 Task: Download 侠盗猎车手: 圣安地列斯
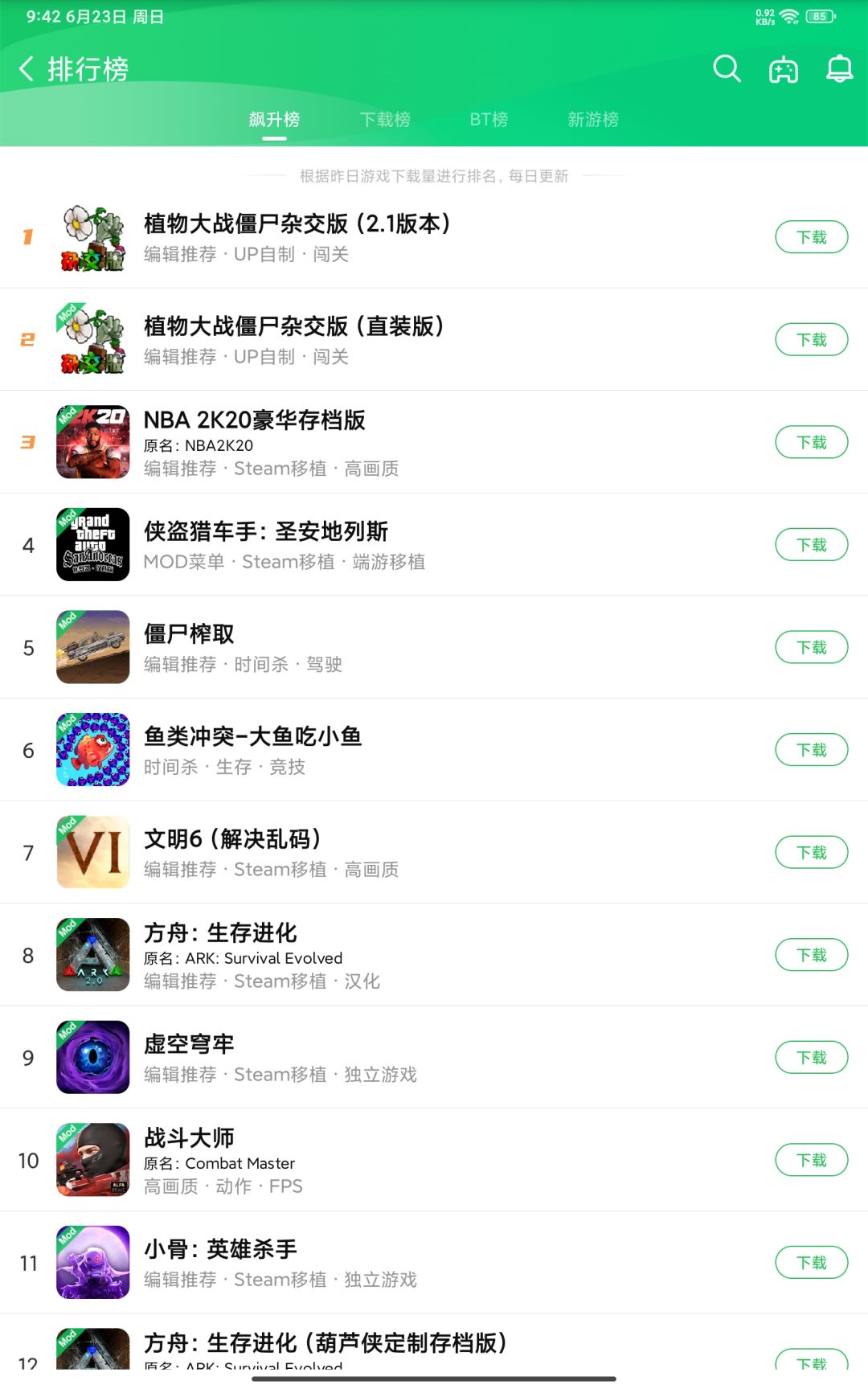coord(811,545)
